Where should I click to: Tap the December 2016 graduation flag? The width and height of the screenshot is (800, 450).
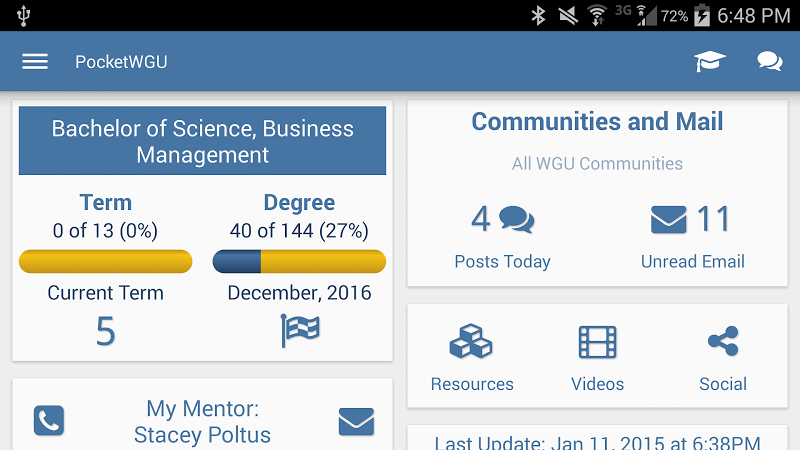[x=299, y=330]
